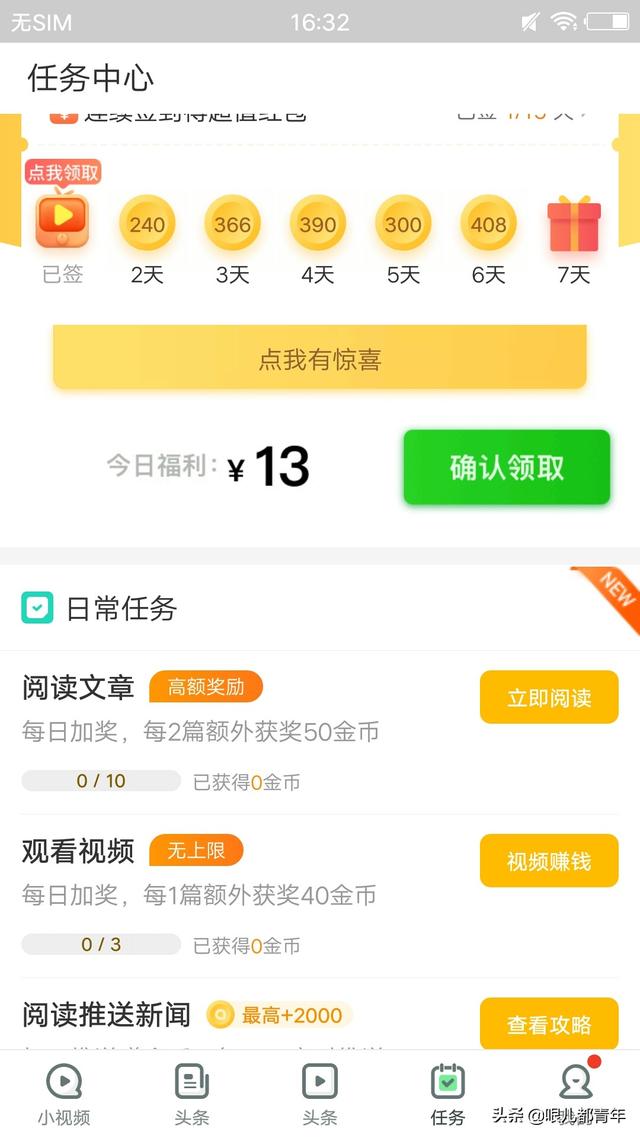640x1138 pixels.
Task: Start reading articles via 立即阅读
Action: point(549,697)
